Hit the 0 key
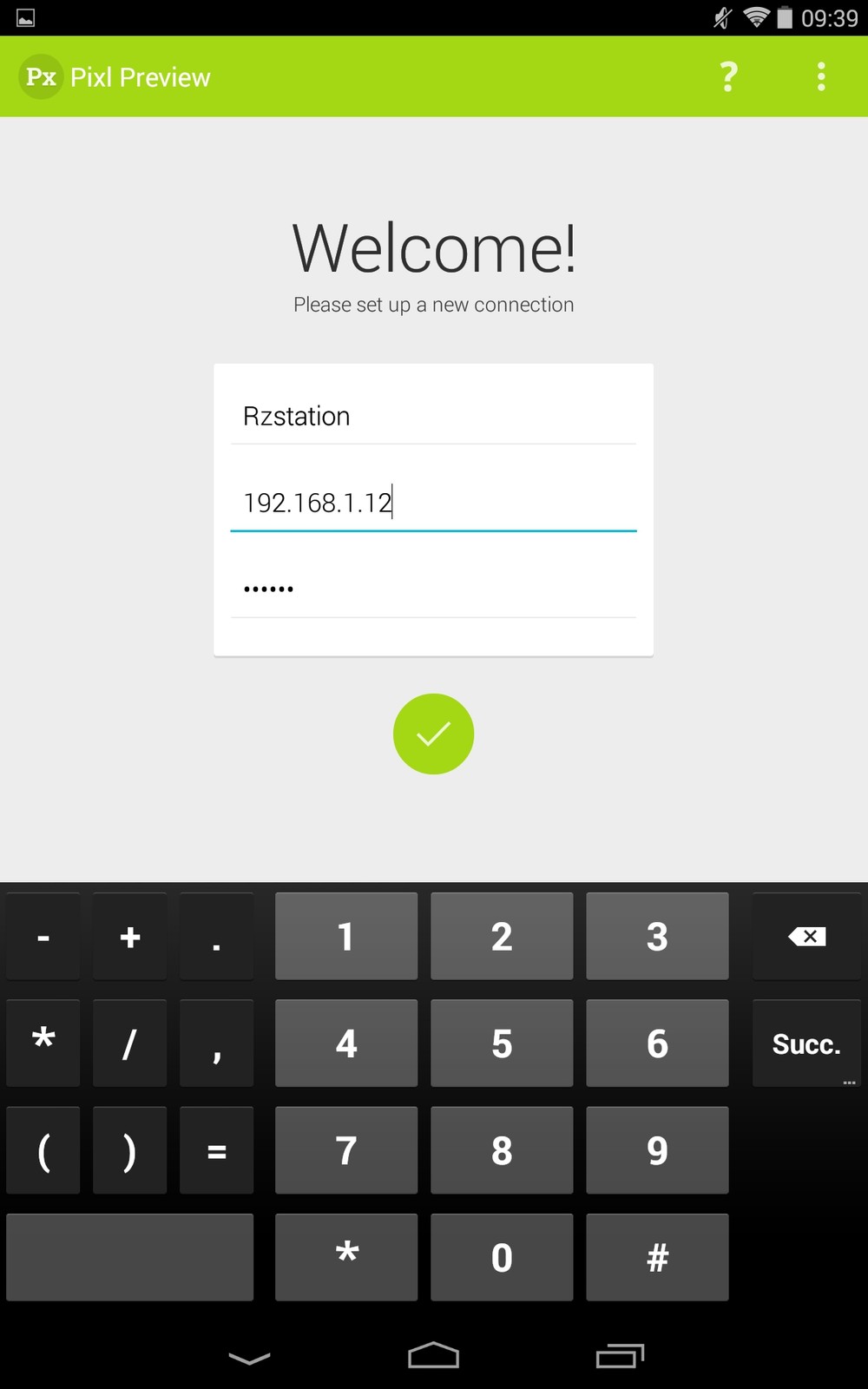The height and width of the screenshot is (1389, 868). click(502, 1257)
